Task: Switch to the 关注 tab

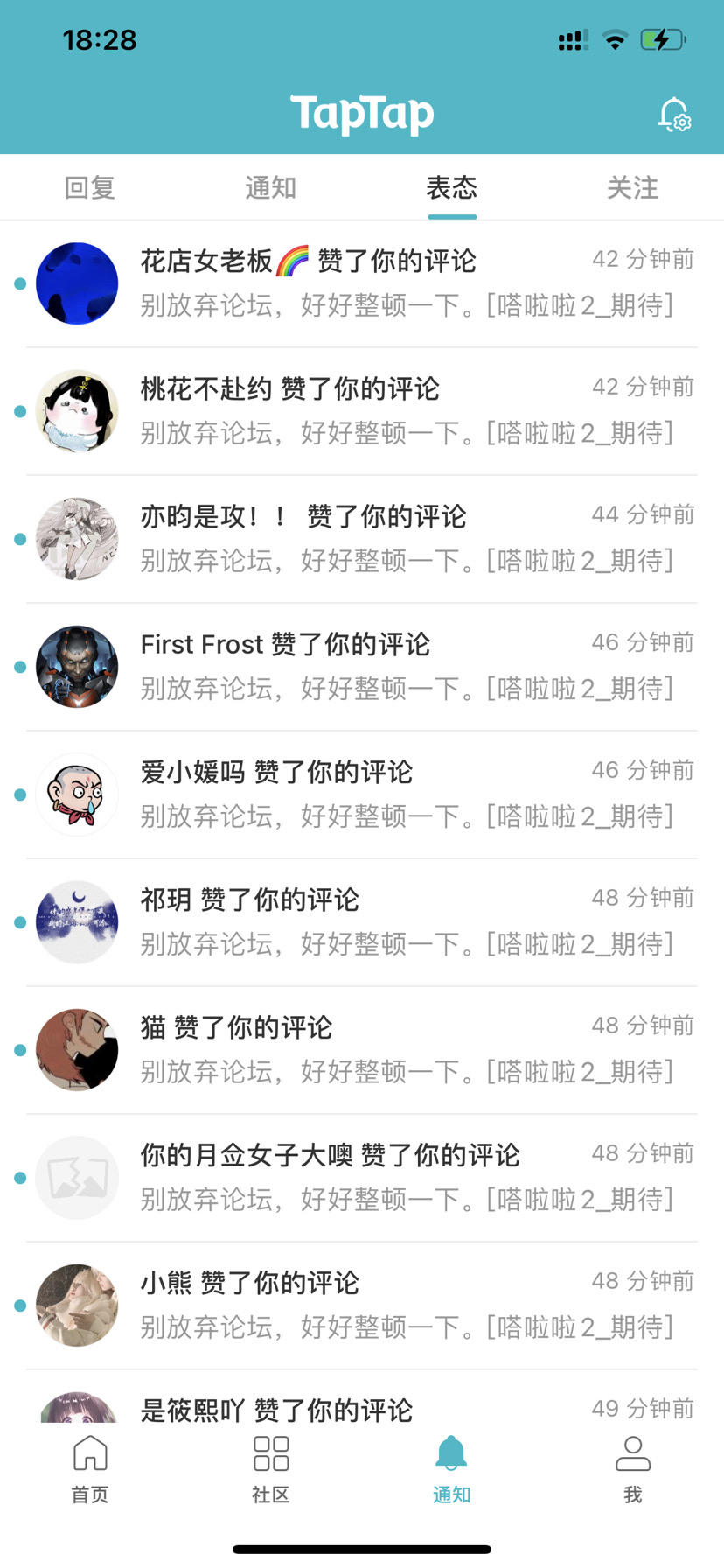Action: [632, 187]
